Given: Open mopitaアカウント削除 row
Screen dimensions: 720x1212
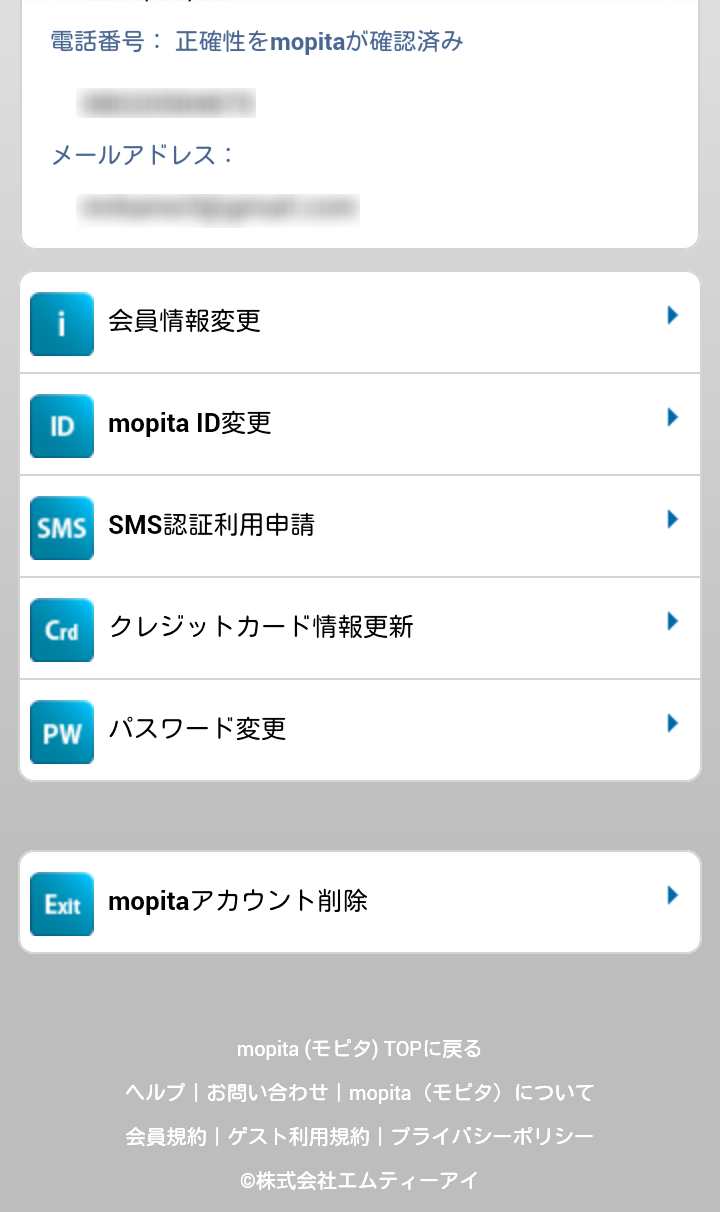Looking at the screenshot, I should pyautogui.click(x=360, y=902).
